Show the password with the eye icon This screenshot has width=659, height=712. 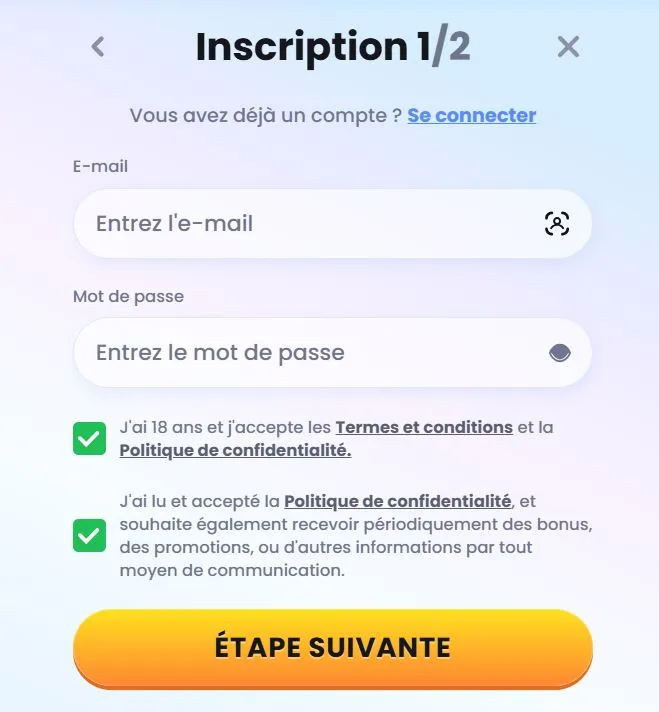point(559,353)
